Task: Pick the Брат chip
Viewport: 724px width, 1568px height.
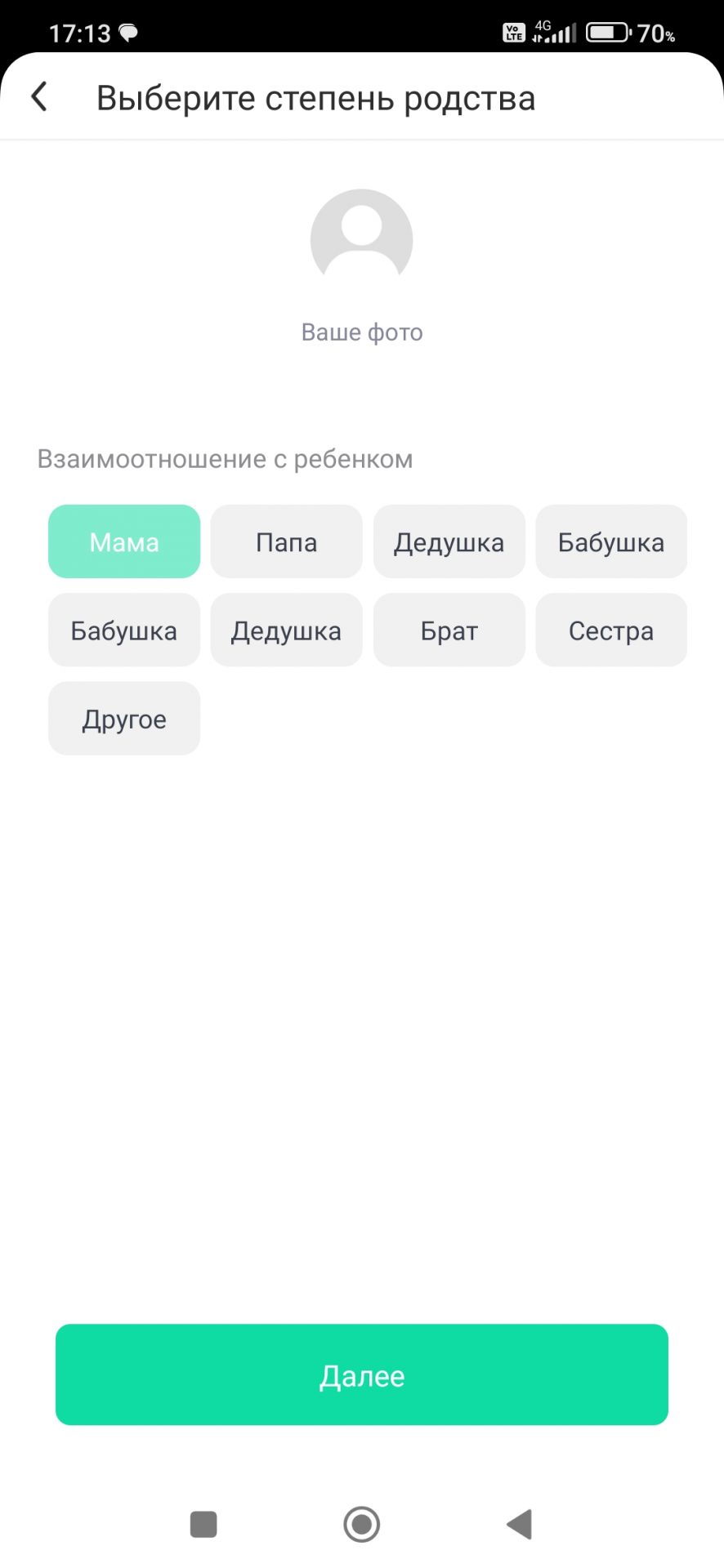Action: (449, 630)
